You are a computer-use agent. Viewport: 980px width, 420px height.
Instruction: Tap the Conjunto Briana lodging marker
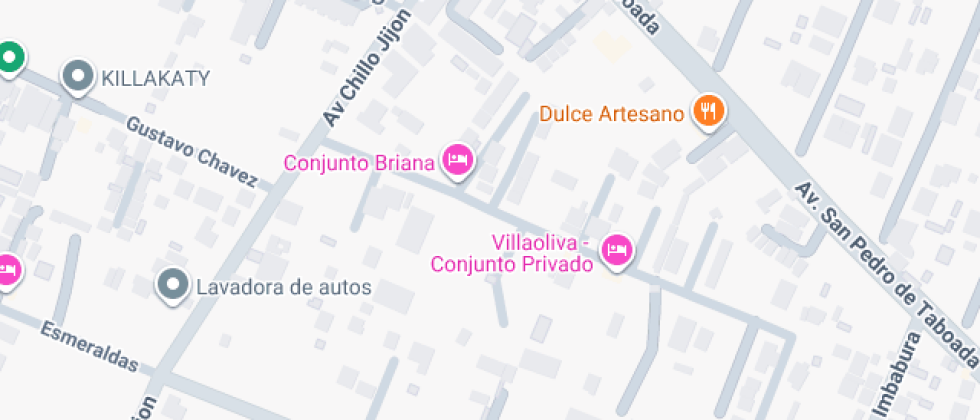[x=458, y=160]
